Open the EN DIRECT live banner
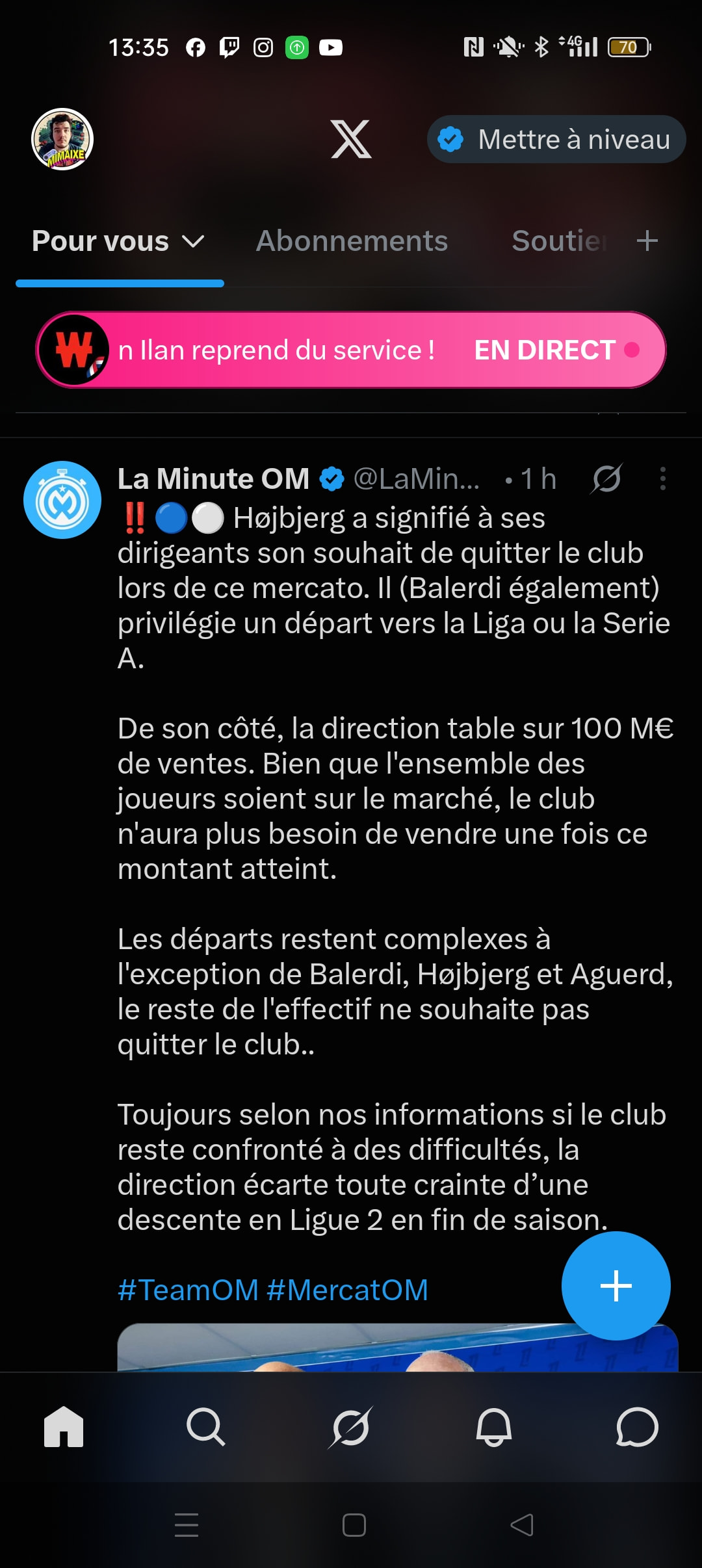 351,350
